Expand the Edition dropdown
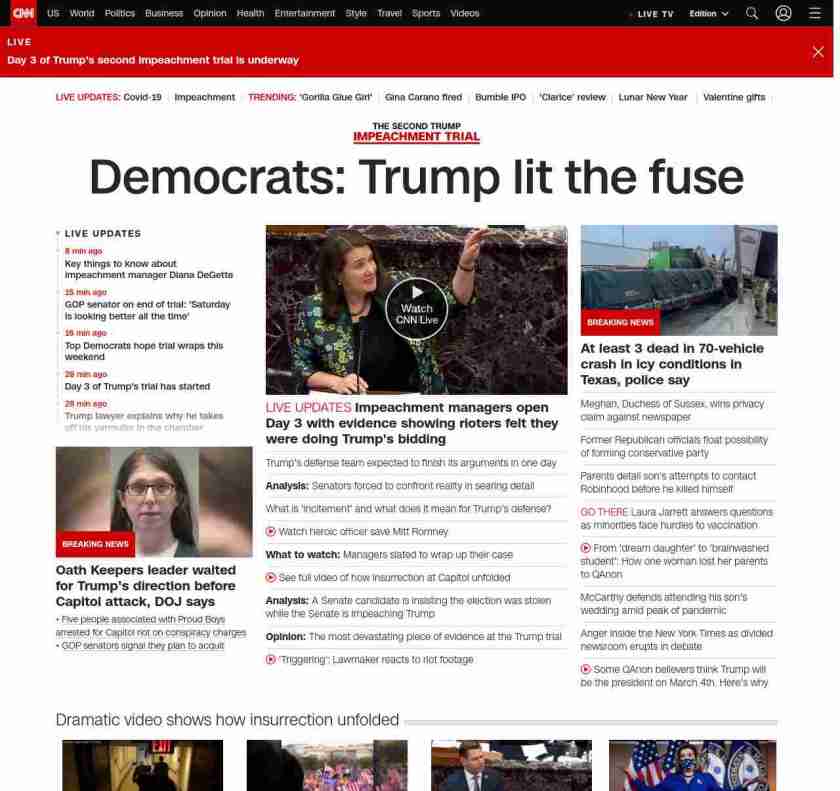 click(x=709, y=14)
